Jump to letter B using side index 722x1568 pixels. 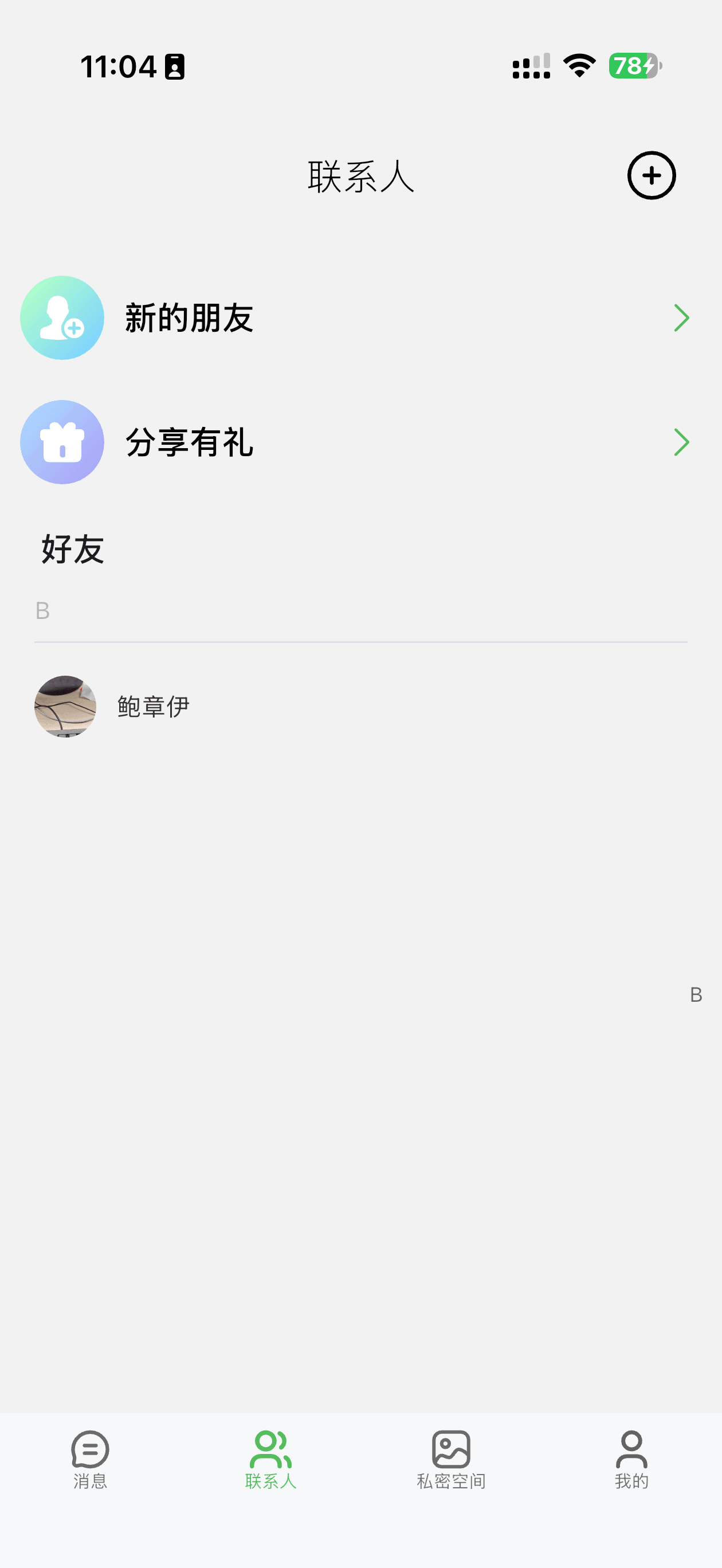click(x=696, y=994)
